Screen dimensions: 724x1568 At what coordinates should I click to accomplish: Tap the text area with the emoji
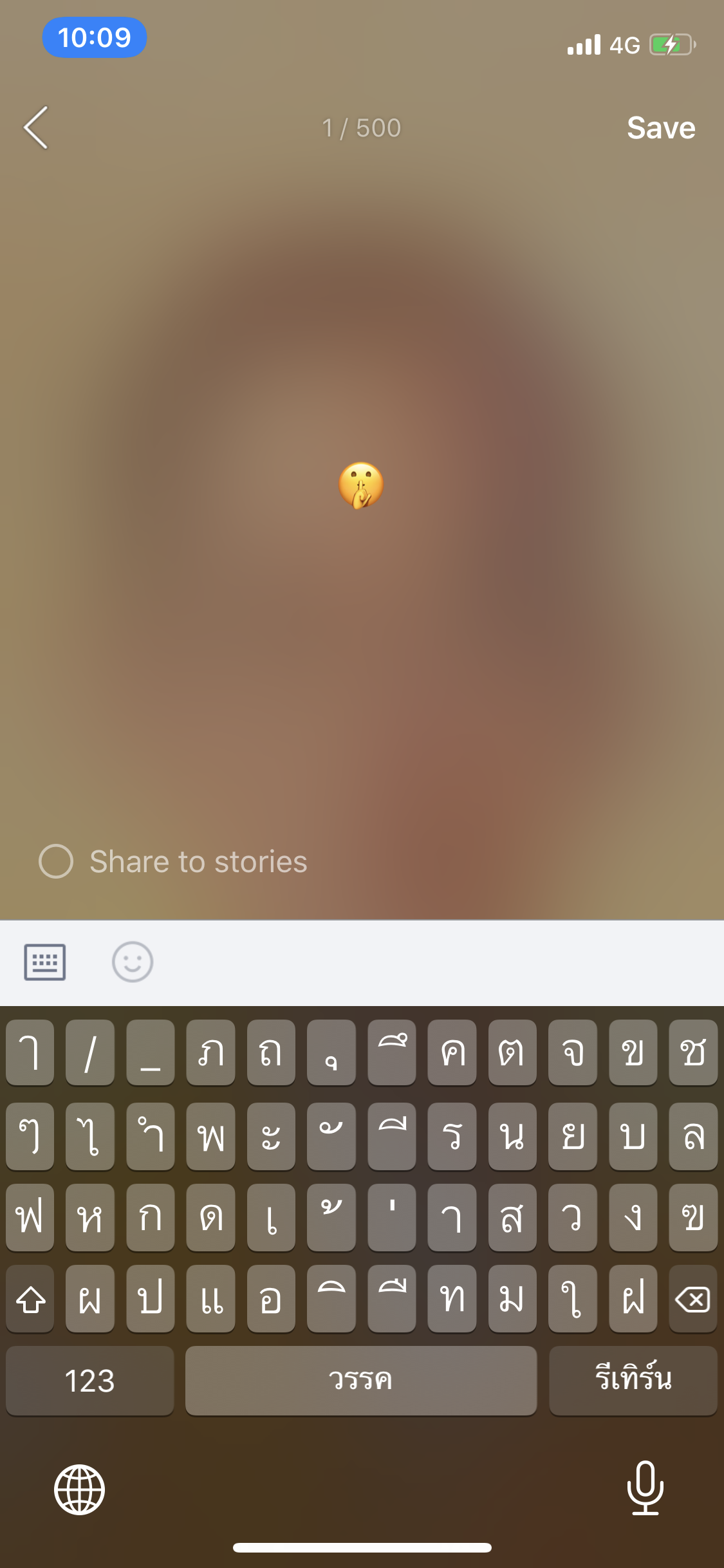click(x=361, y=485)
